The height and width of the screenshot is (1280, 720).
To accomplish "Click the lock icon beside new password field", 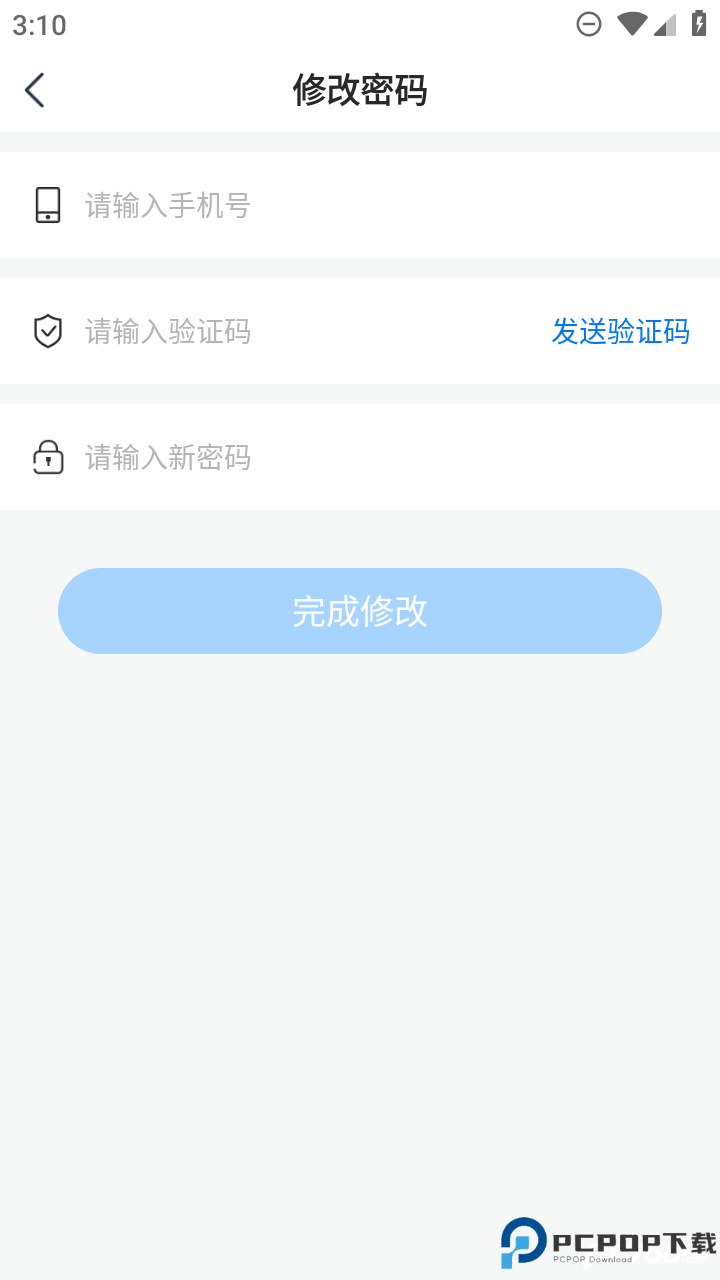I will coord(48,457).
